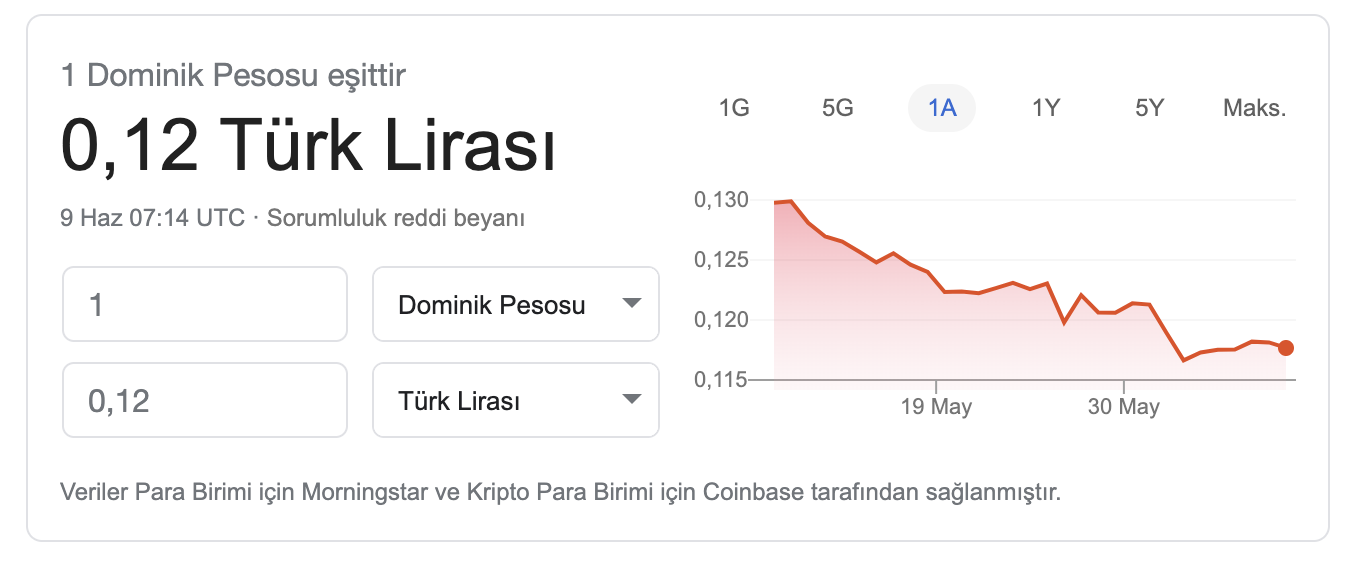Show the 1Y chart range
Image resolution: width=1368 pixels, height=568 pixels.
click(1045, 108)
